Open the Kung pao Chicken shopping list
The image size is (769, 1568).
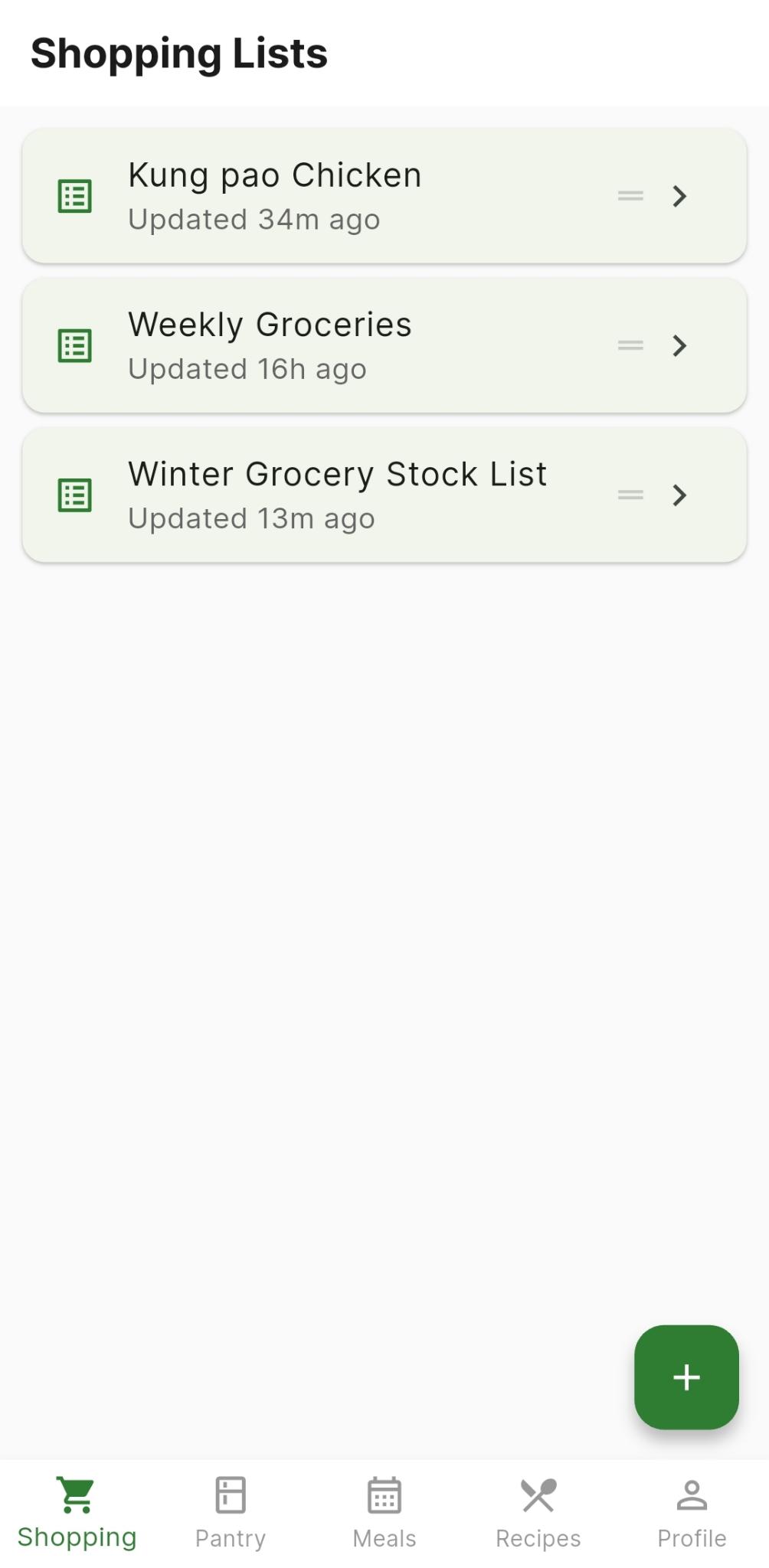click(306, 196)
